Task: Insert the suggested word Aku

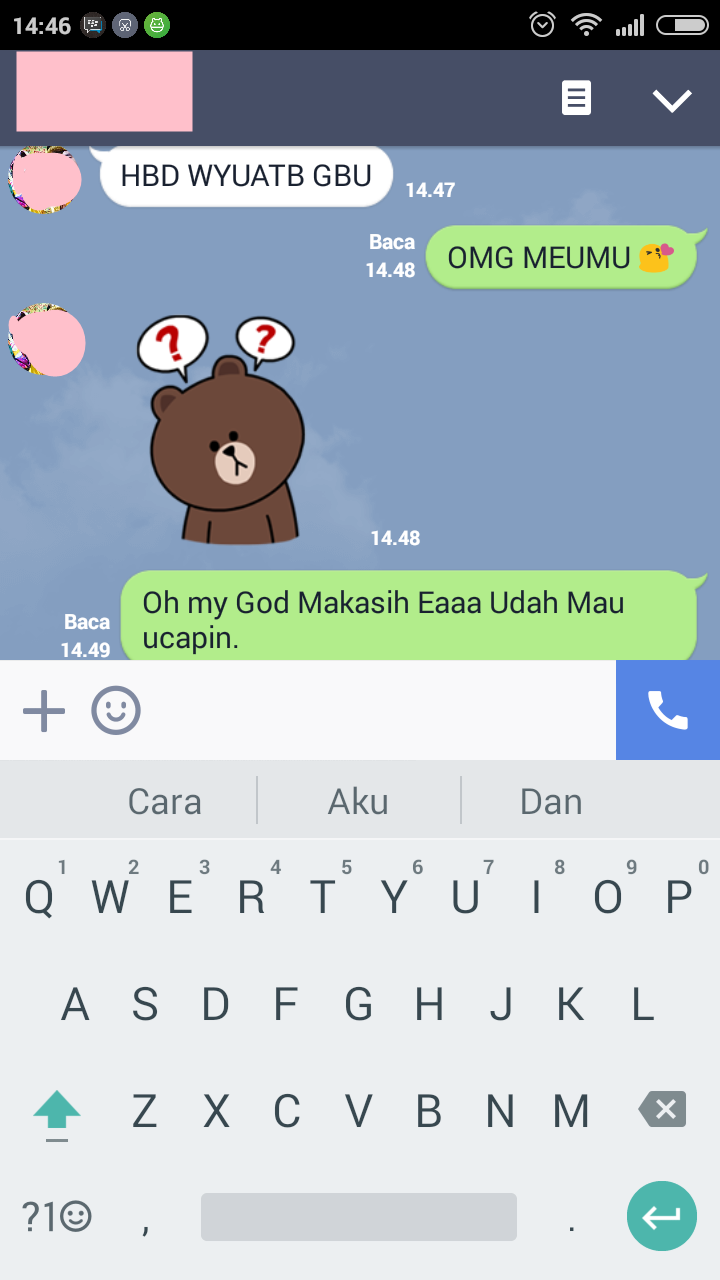Action: (358, 801)
